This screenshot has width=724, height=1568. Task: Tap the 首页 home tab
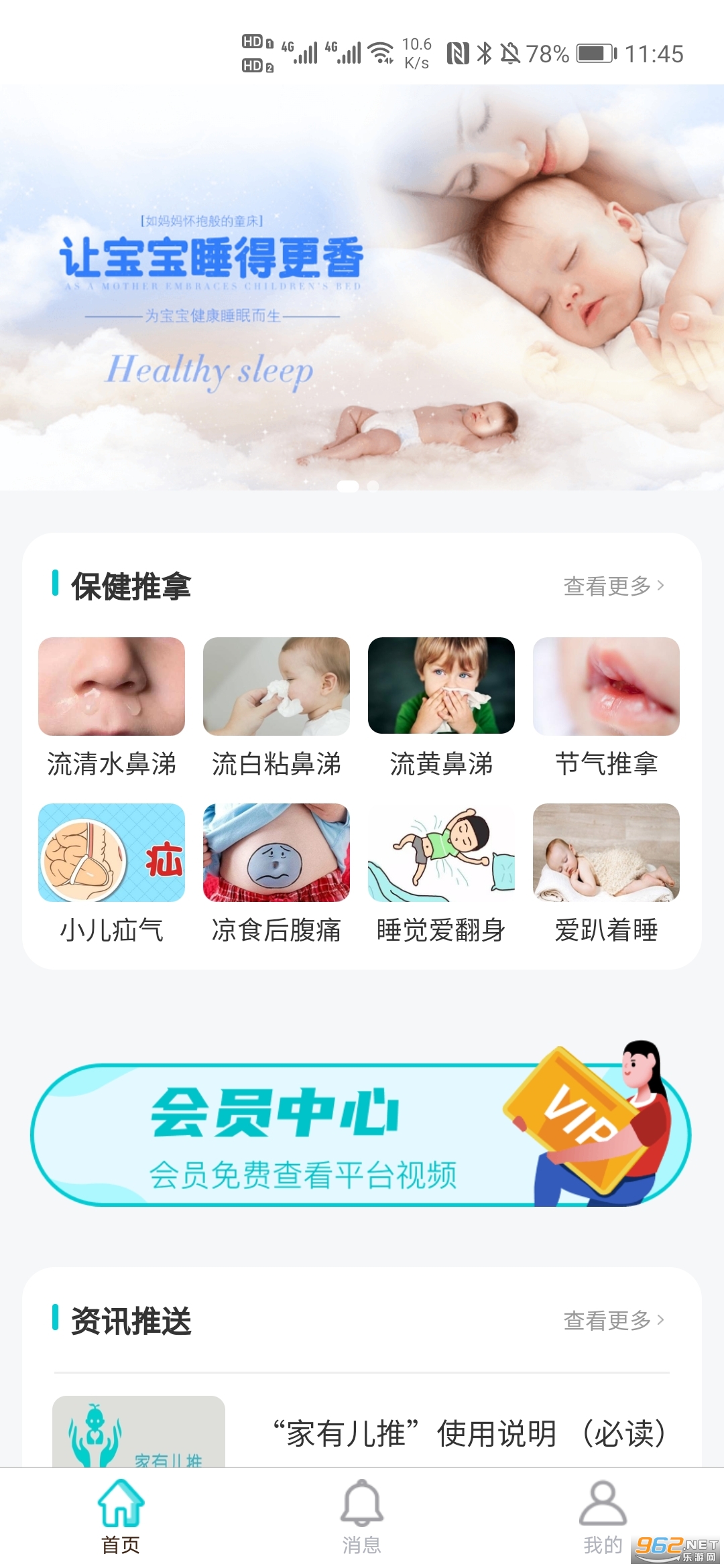click(x=121, y=1516)
